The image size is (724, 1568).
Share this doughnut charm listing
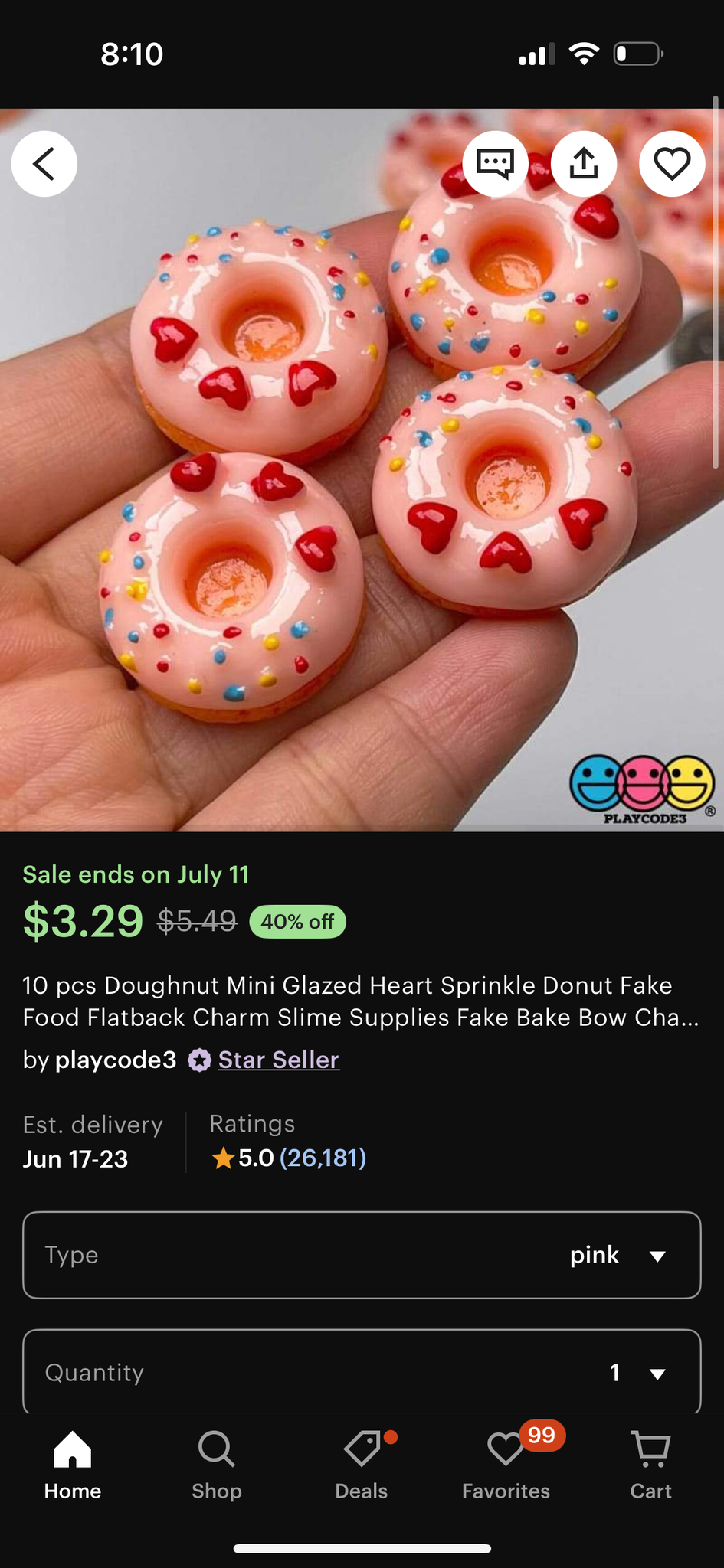tap(584, 164)
